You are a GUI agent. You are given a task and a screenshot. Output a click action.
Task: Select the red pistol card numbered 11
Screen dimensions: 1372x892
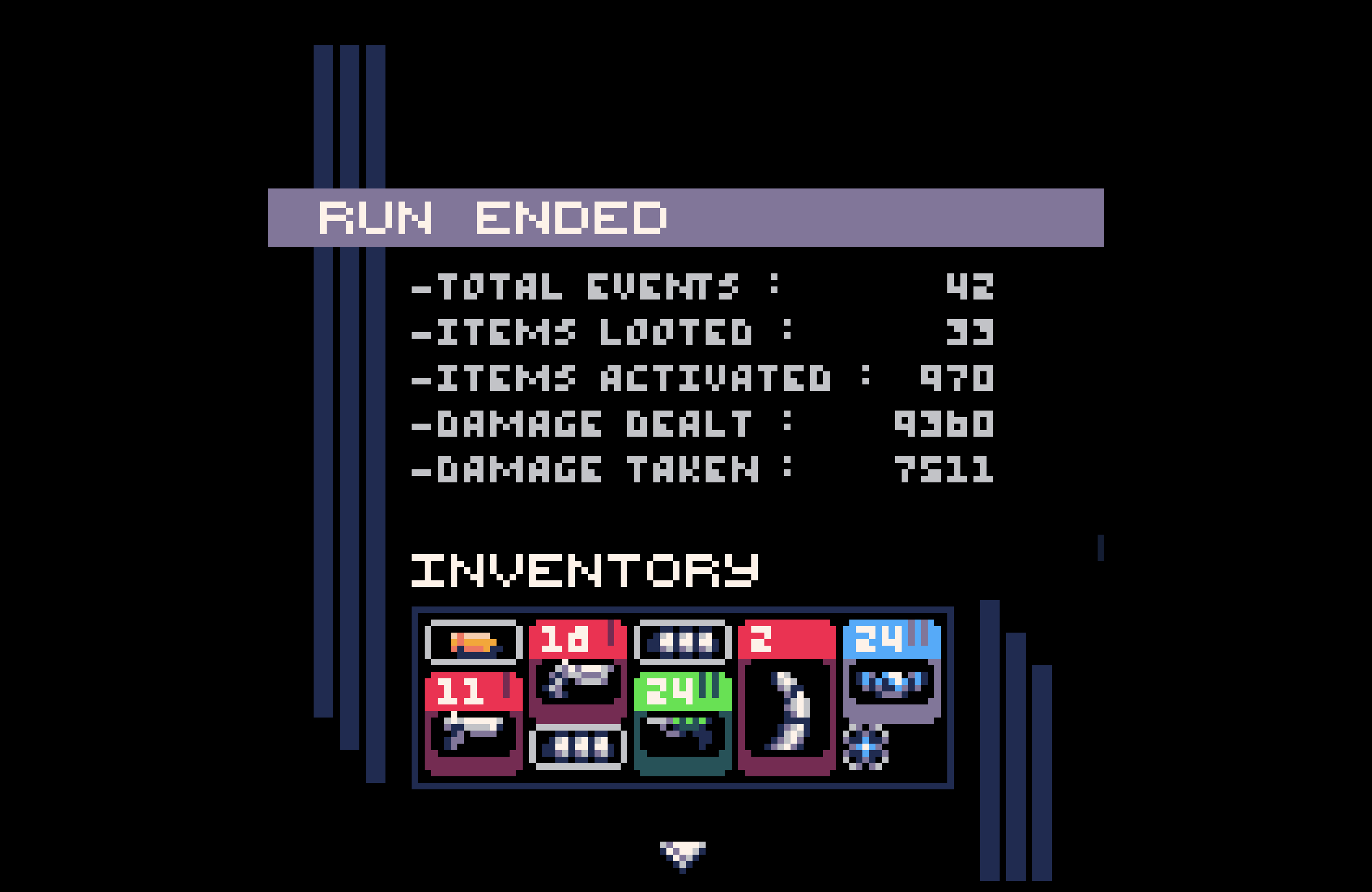pos(473,723)
